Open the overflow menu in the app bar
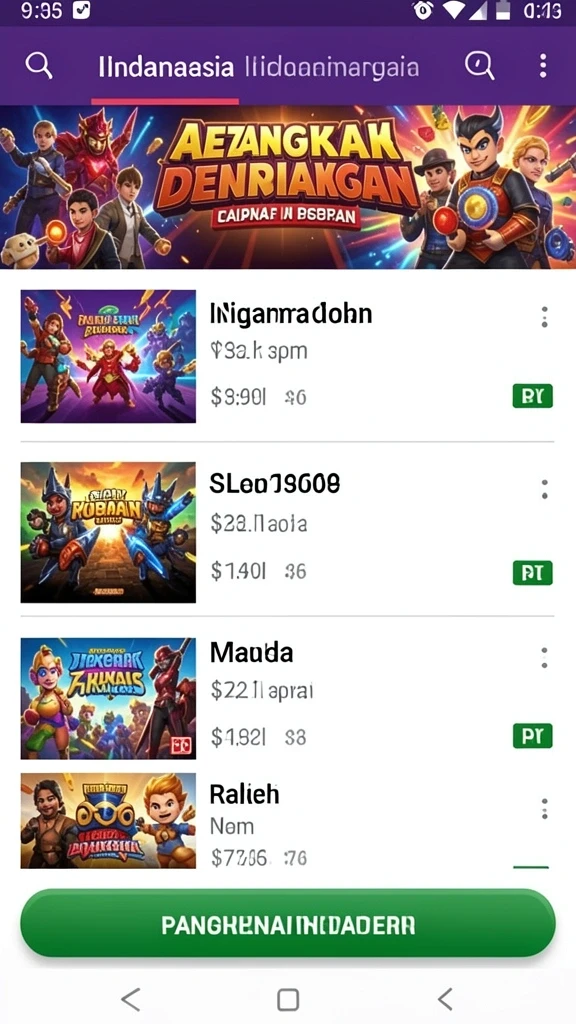576x1024 pixels. click(543, 66)
